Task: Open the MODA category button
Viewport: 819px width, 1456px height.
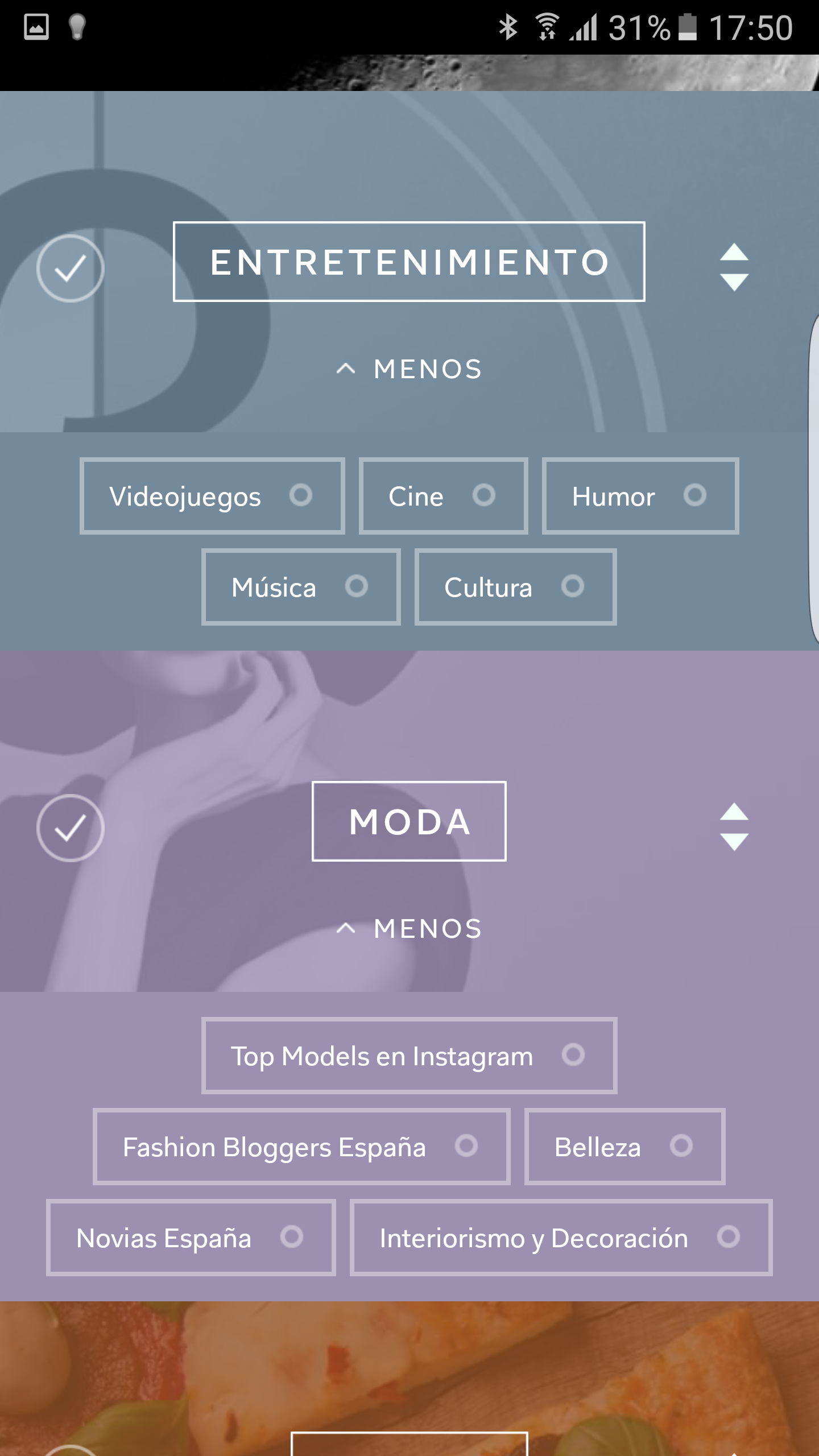Action: click(x=409, y=821)
